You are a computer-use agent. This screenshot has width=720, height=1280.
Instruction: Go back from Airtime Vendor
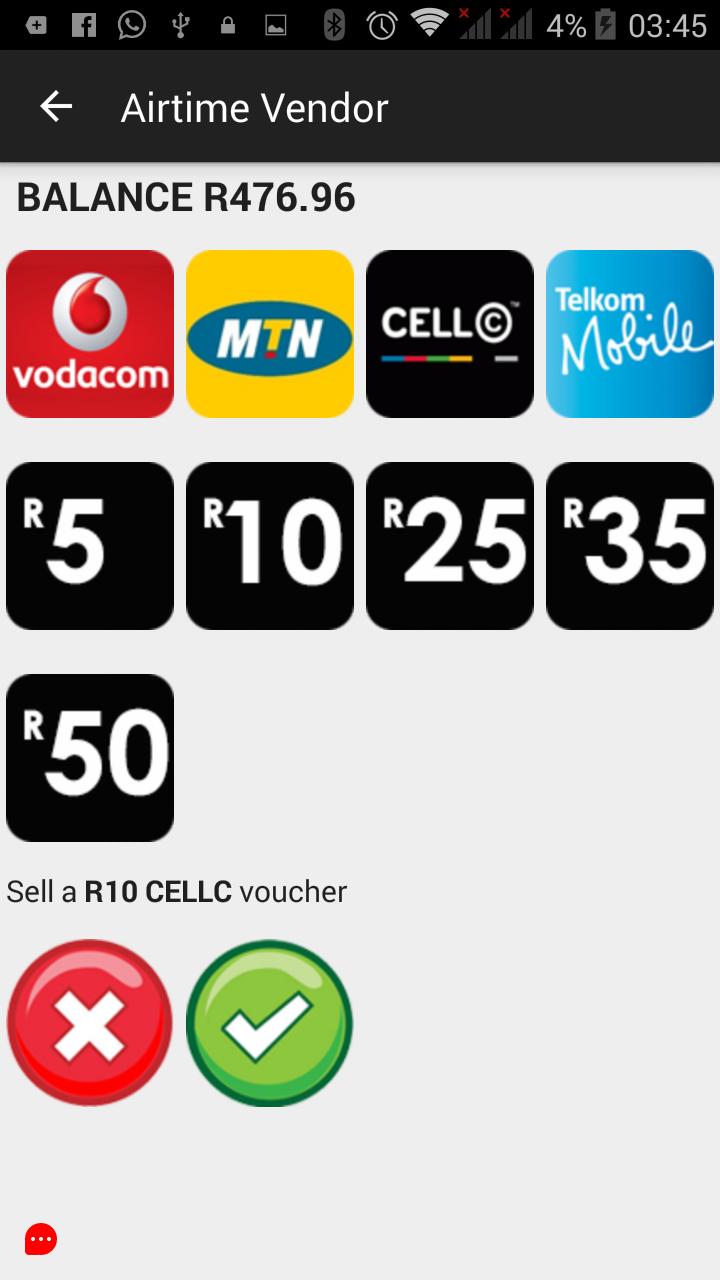click(x=56, y=106)
